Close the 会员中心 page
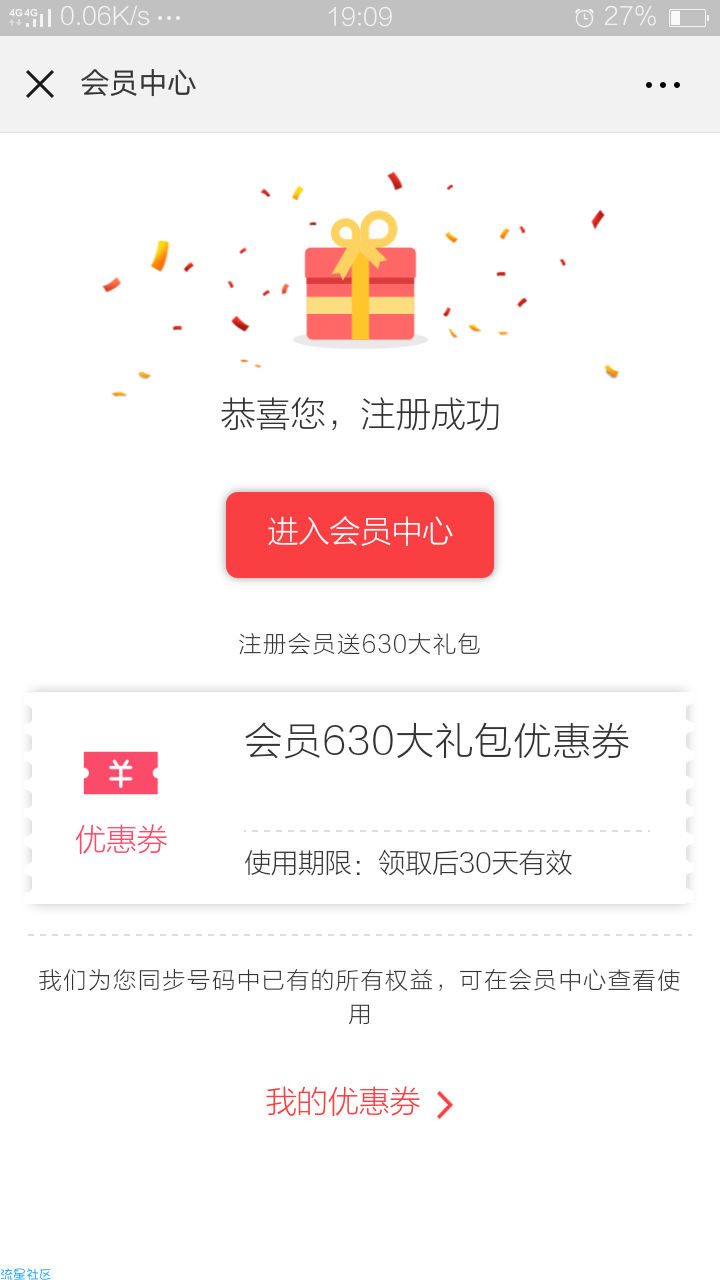The width and height of the screenshot is (720, 1280). coord(40,84)
